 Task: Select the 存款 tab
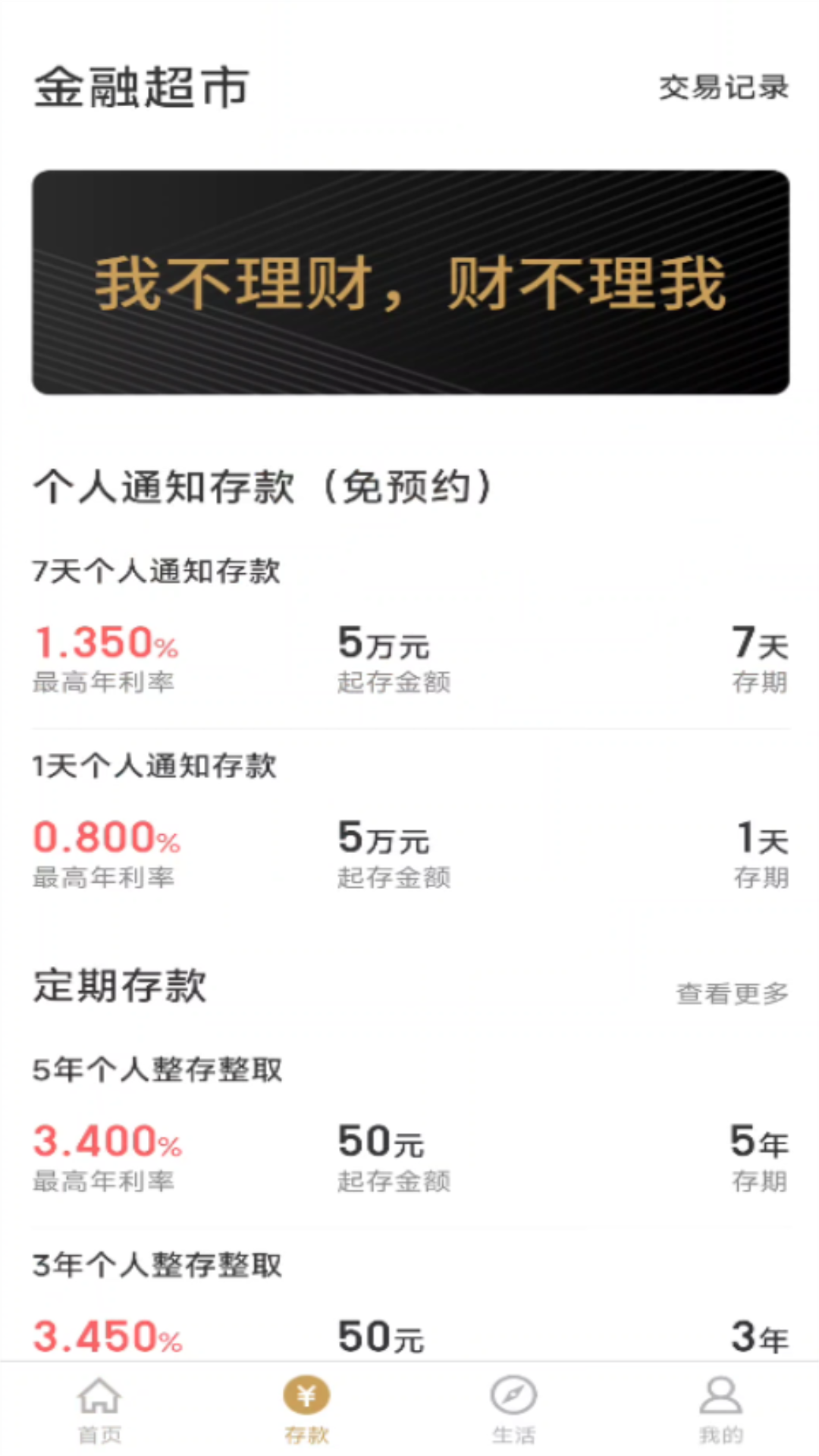coord(306,1410)
